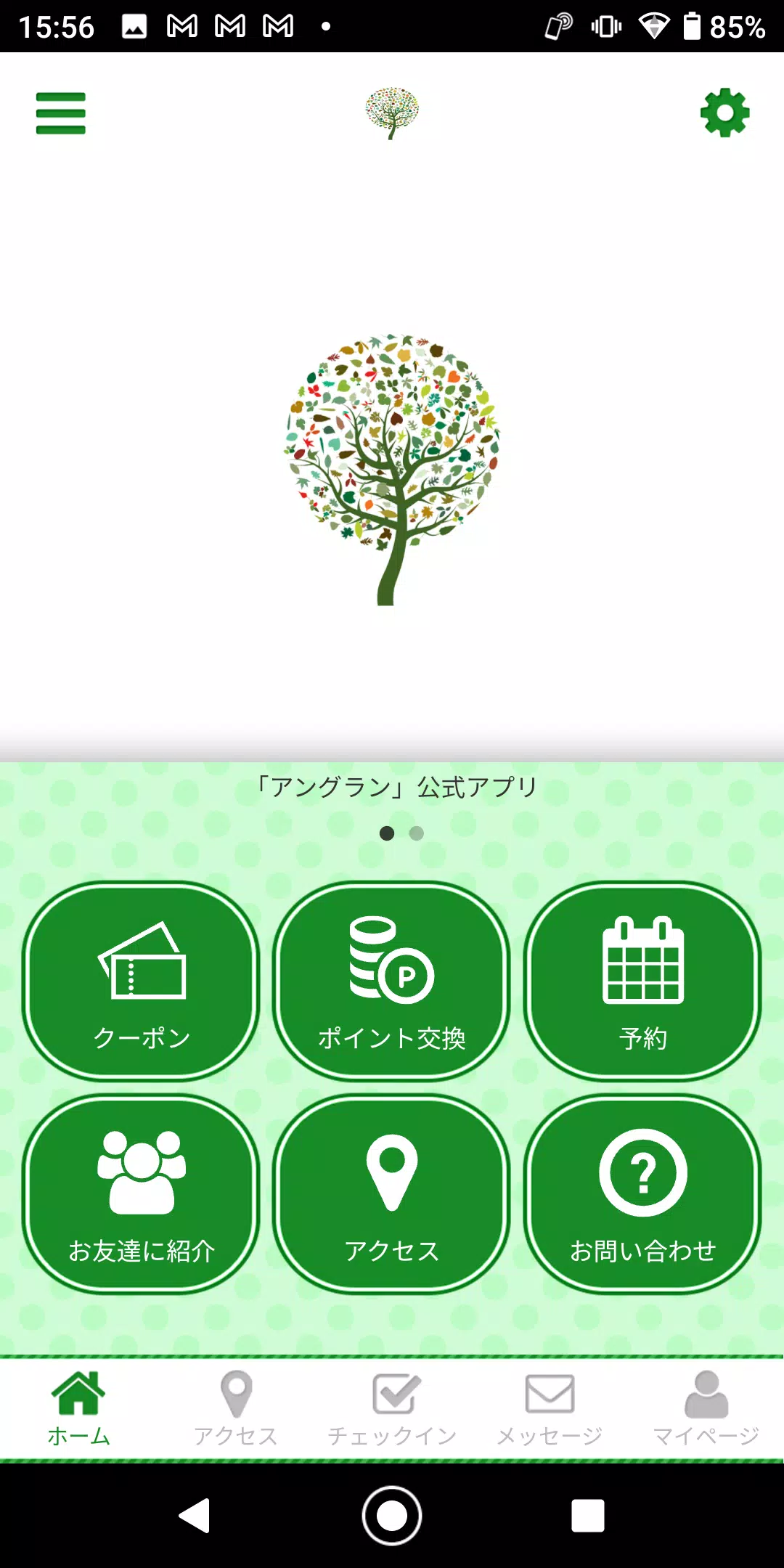Select the first carousel page indicator
The image size is (784, 1568).
[388, 834]
